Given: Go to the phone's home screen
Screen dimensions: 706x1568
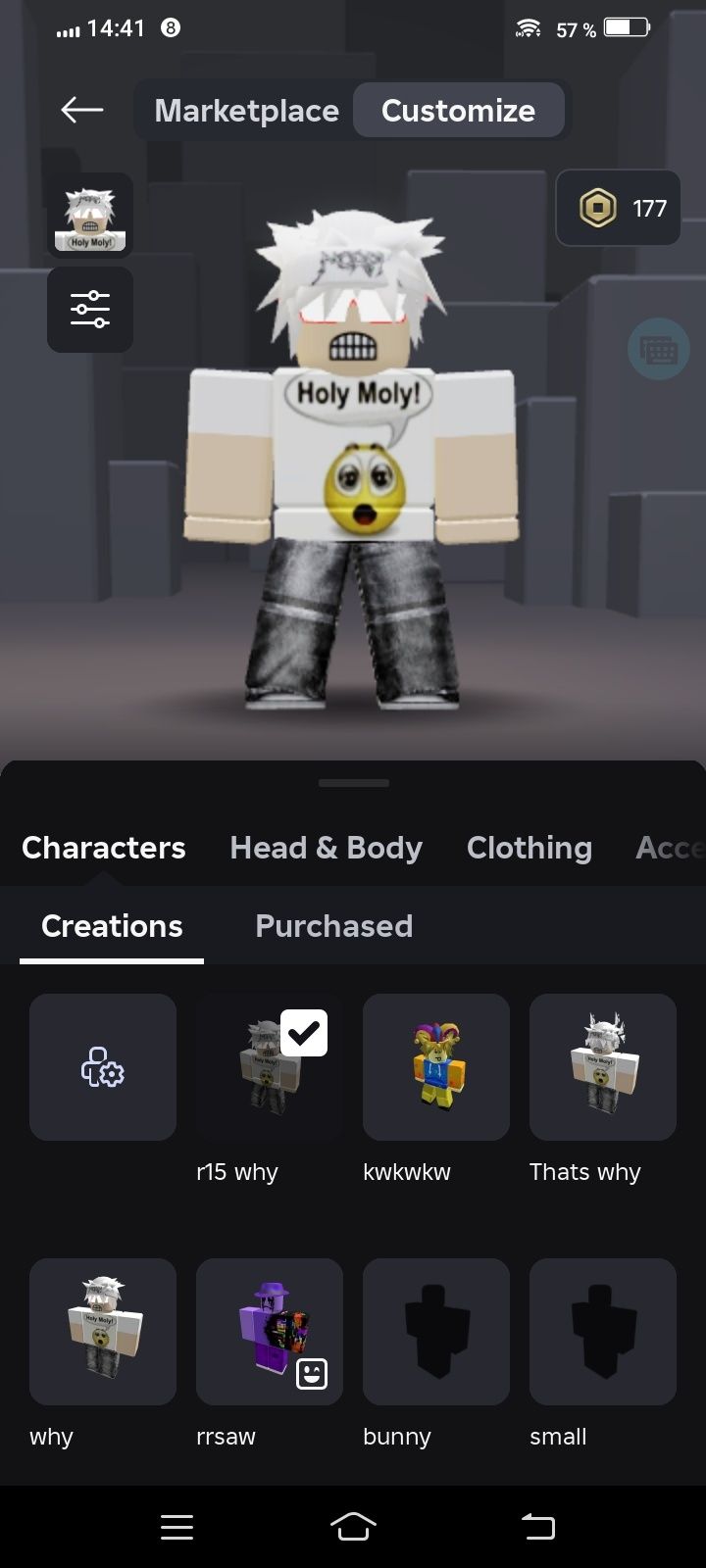Looking at the screenshot, I should click(x=353, y=1526).
